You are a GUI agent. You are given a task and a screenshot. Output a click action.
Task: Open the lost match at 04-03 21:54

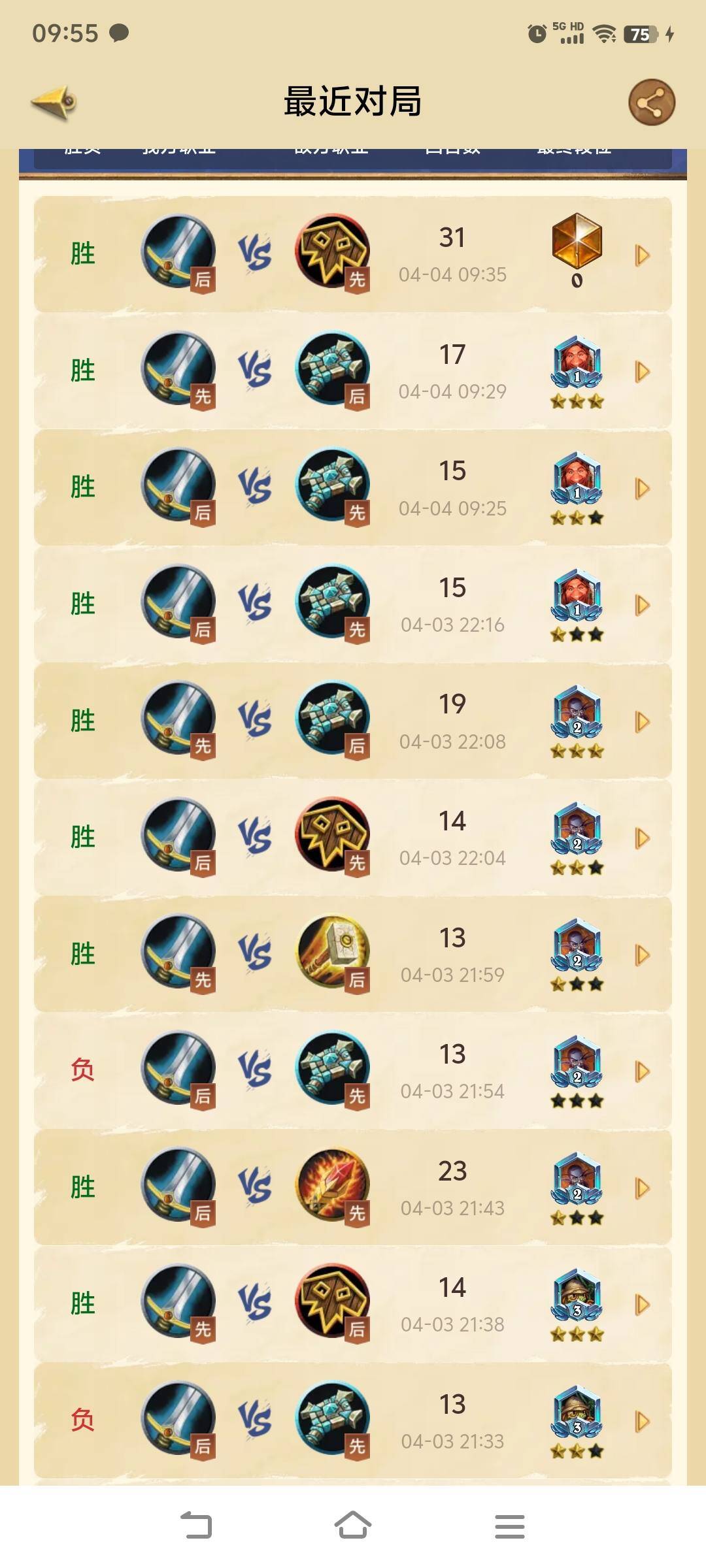click(643, 1071)
